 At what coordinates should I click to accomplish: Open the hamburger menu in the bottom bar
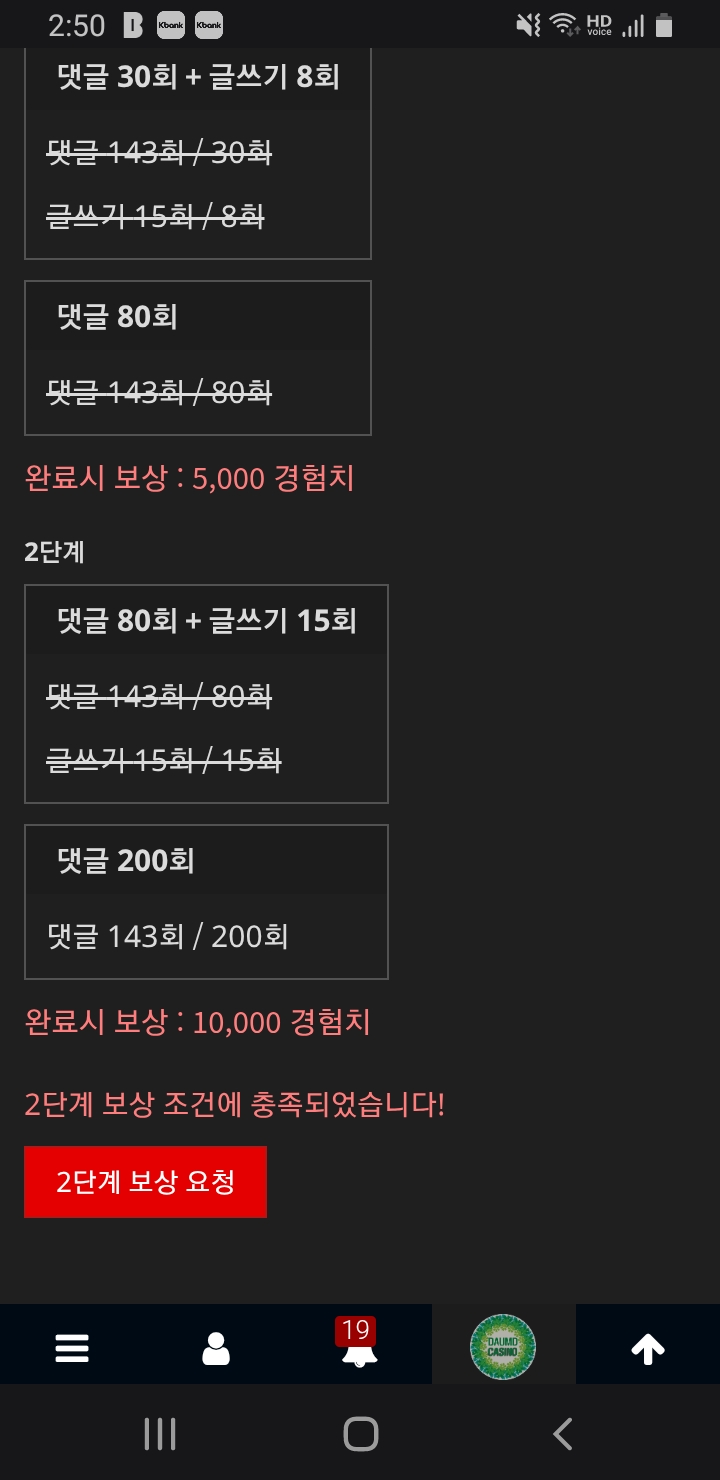tap(71, 1346)
